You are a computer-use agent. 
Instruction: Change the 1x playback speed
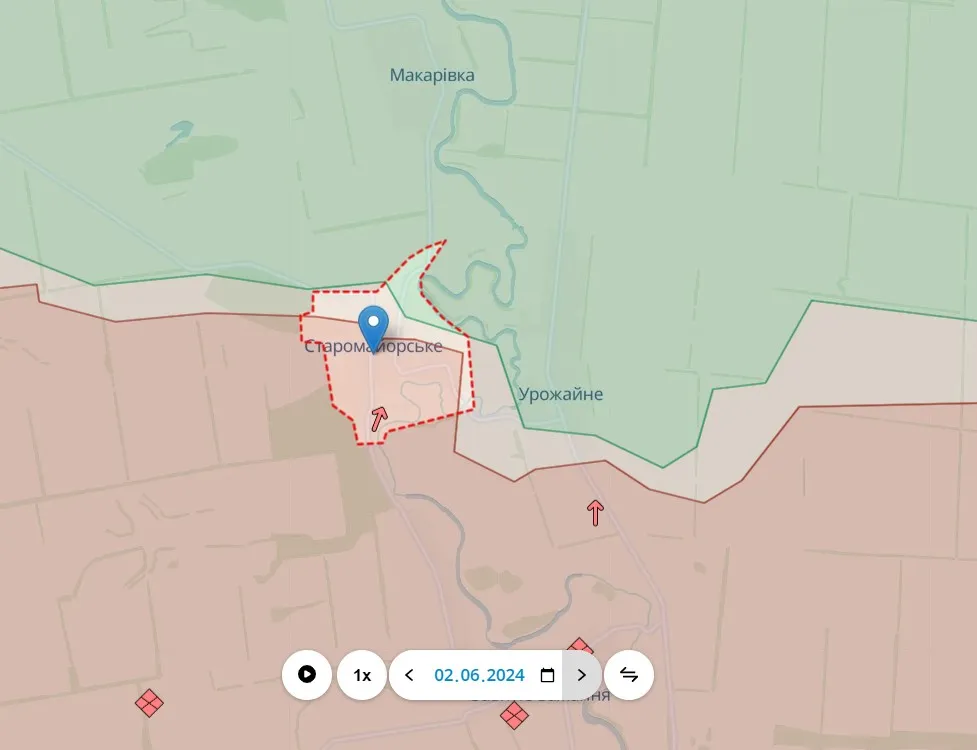click(x=362, y=675)
